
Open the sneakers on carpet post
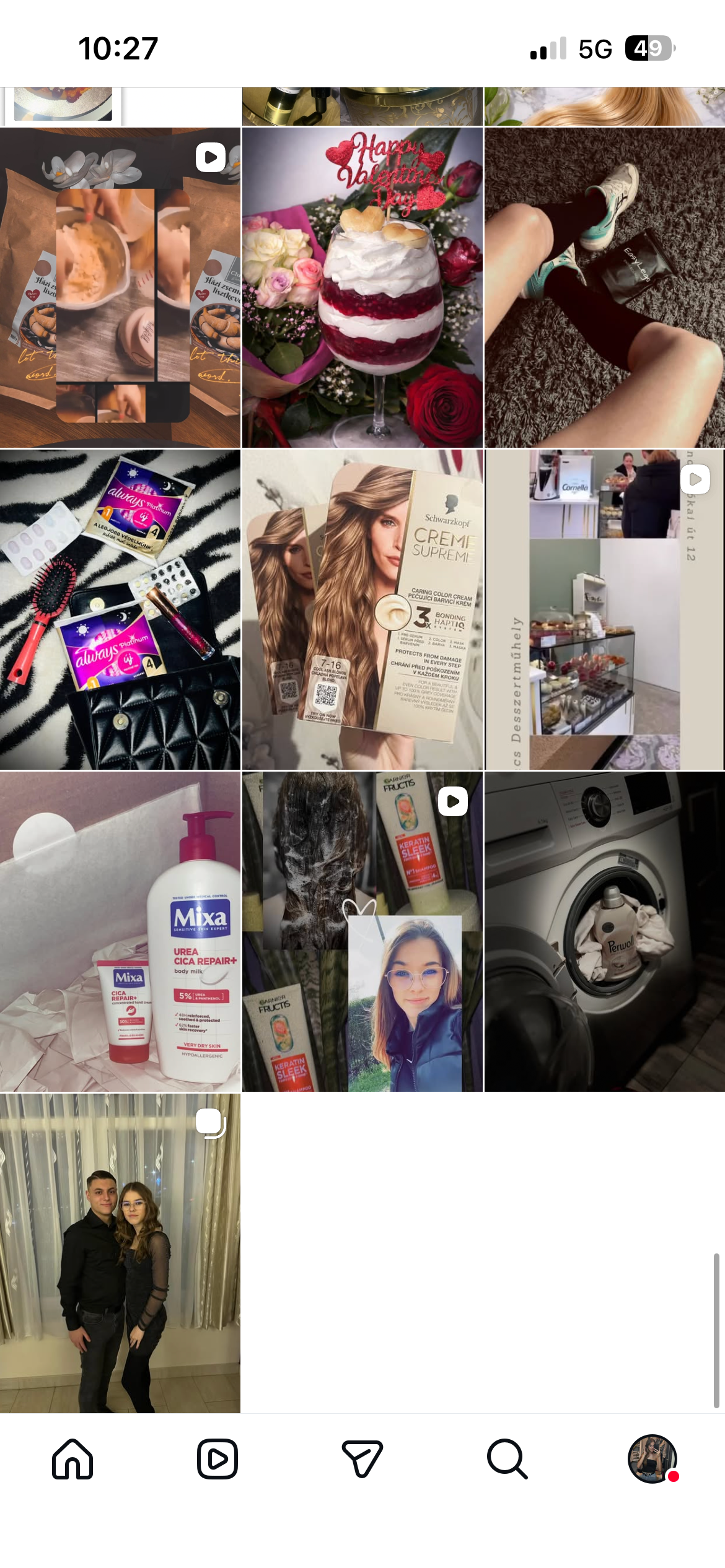click(604, 287)
